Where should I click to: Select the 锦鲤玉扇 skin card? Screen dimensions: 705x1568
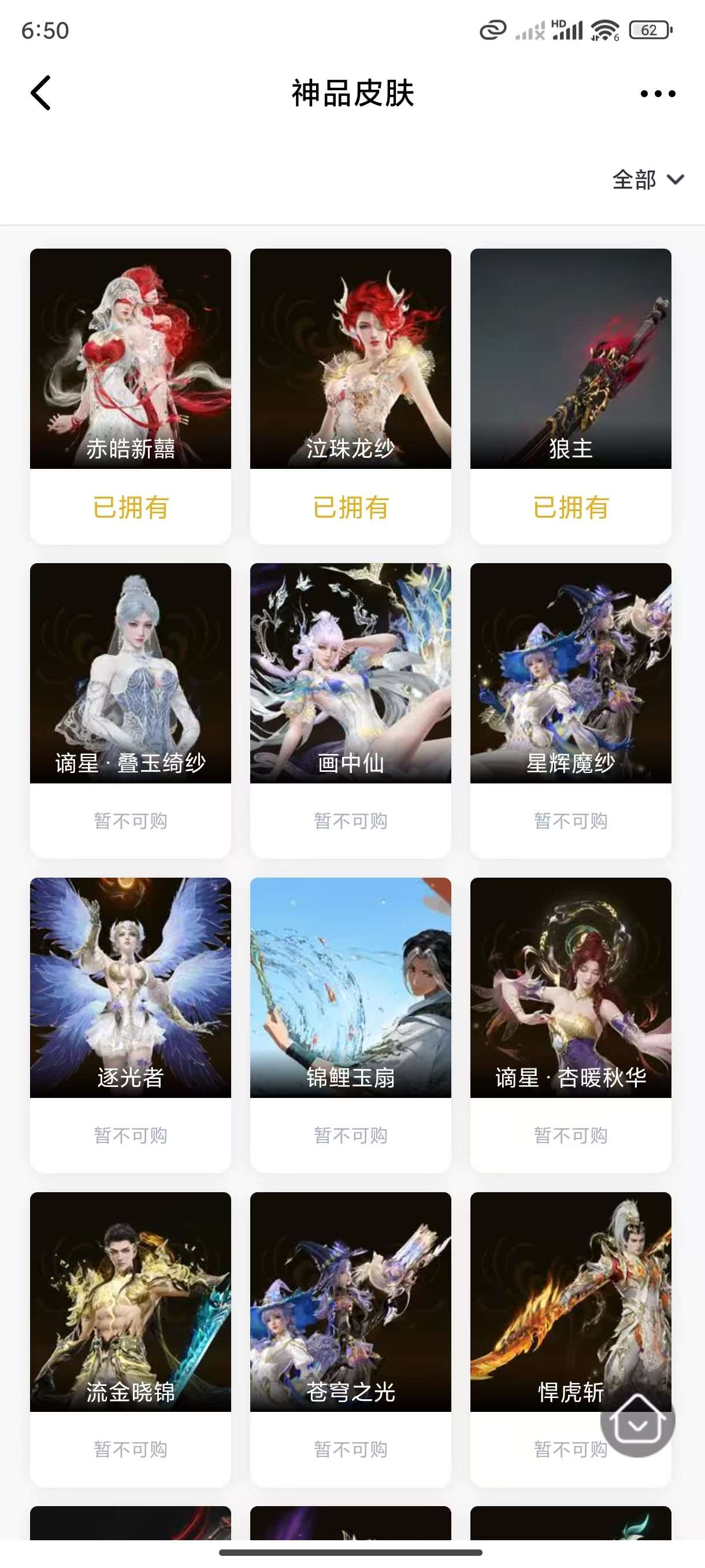click(350, 988)
